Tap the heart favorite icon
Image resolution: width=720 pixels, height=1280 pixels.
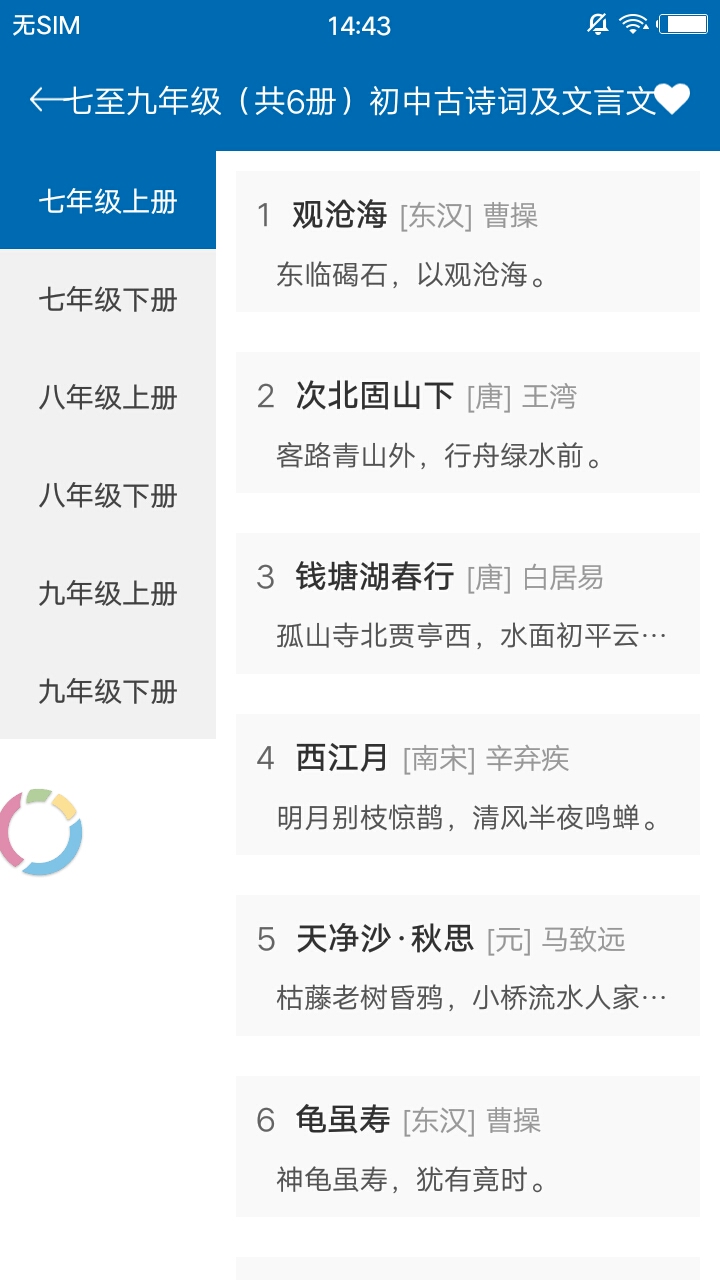[672, 100]
